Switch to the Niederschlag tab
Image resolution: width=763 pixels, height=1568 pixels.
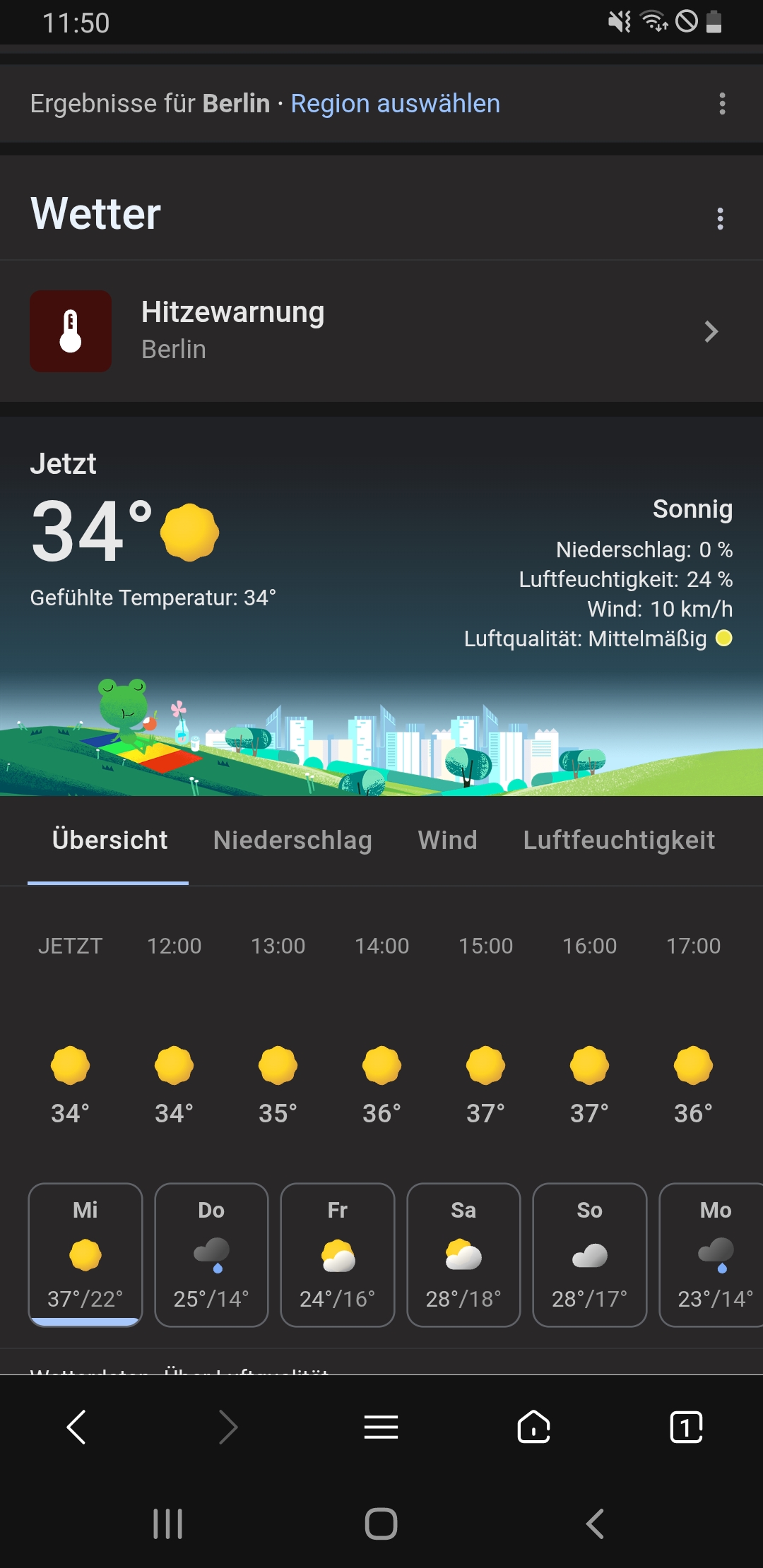[x=292, y=841]
